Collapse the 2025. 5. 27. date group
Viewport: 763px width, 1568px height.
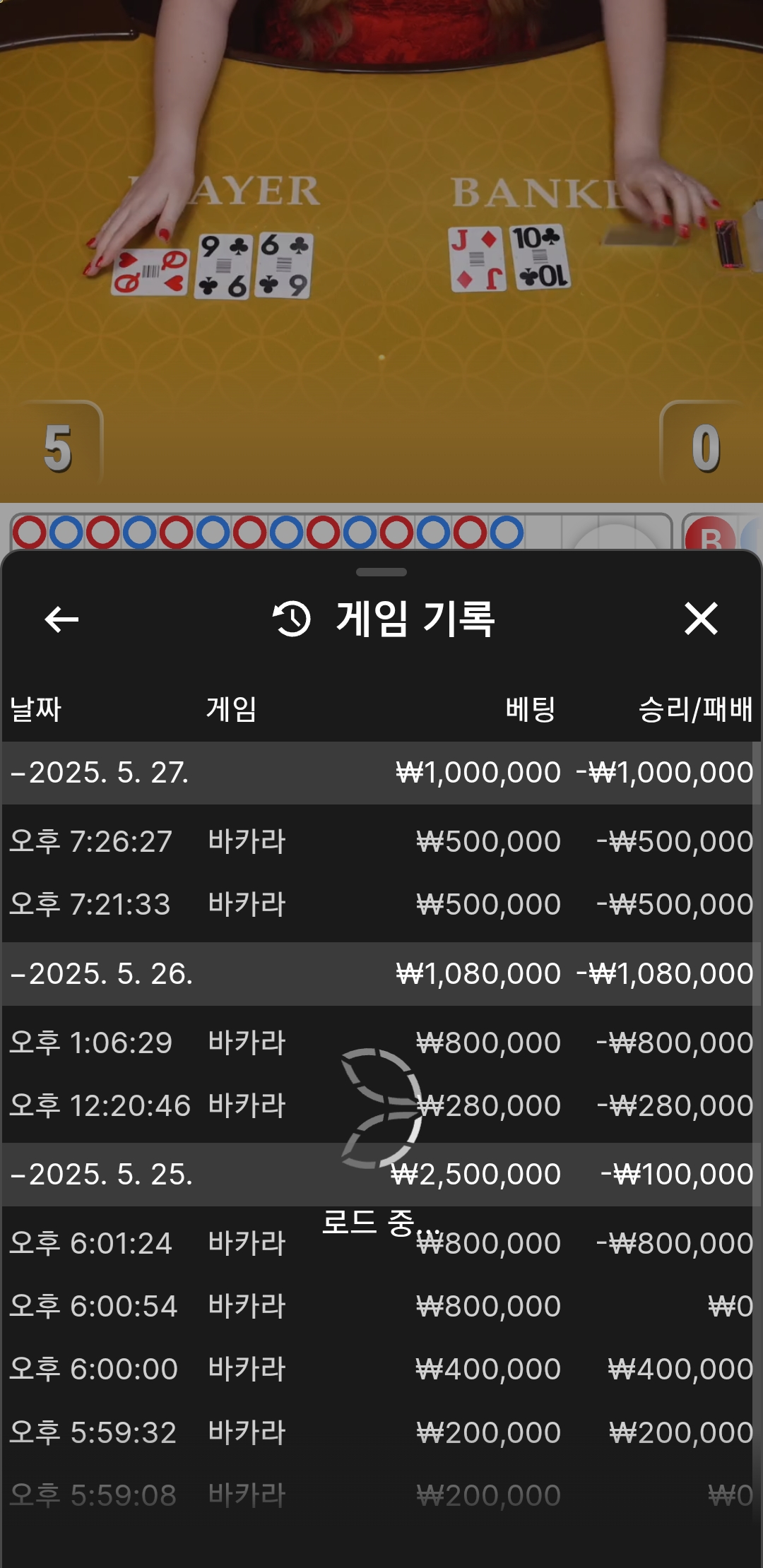99,773
